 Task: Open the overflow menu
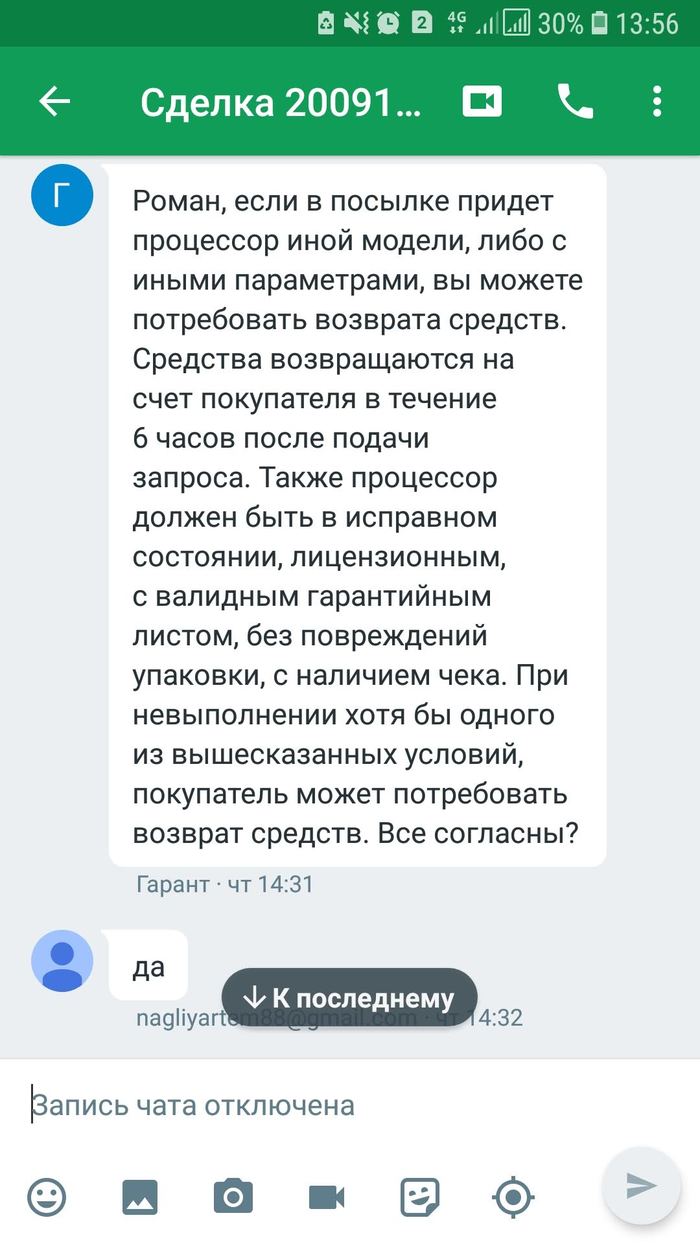click(657, 101)
